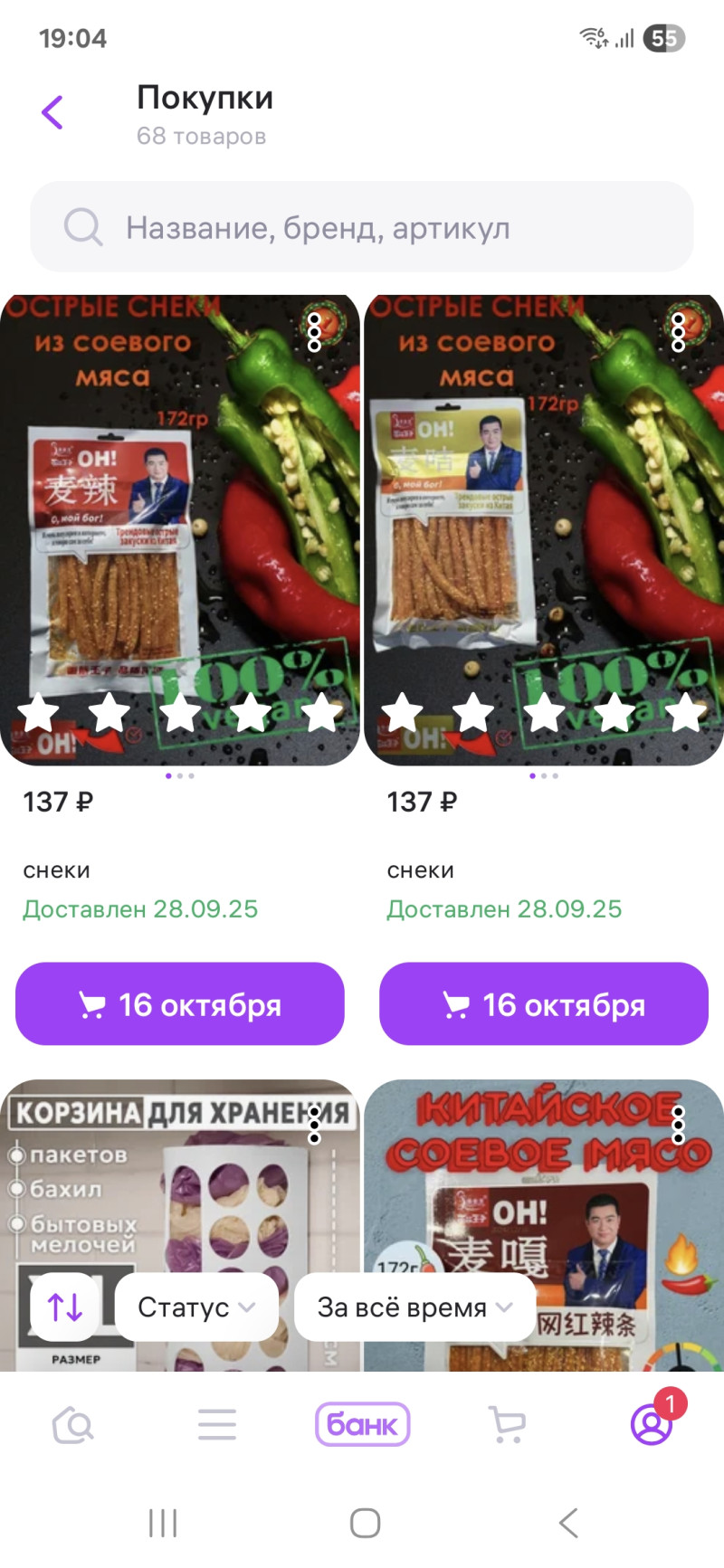Open the Корзина для хранения product card
Screen dimensions: 724x1568
(x=181, y=1194)
